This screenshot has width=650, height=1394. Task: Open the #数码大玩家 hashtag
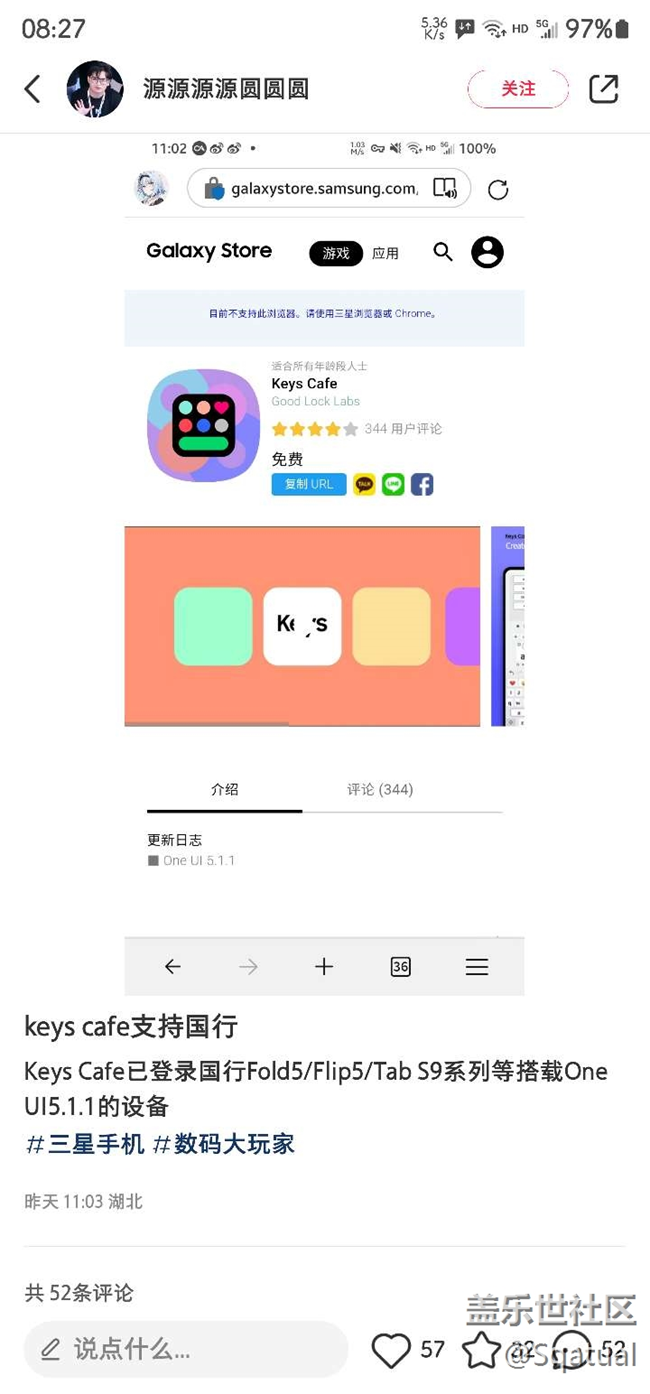(x=224, y=1144)
